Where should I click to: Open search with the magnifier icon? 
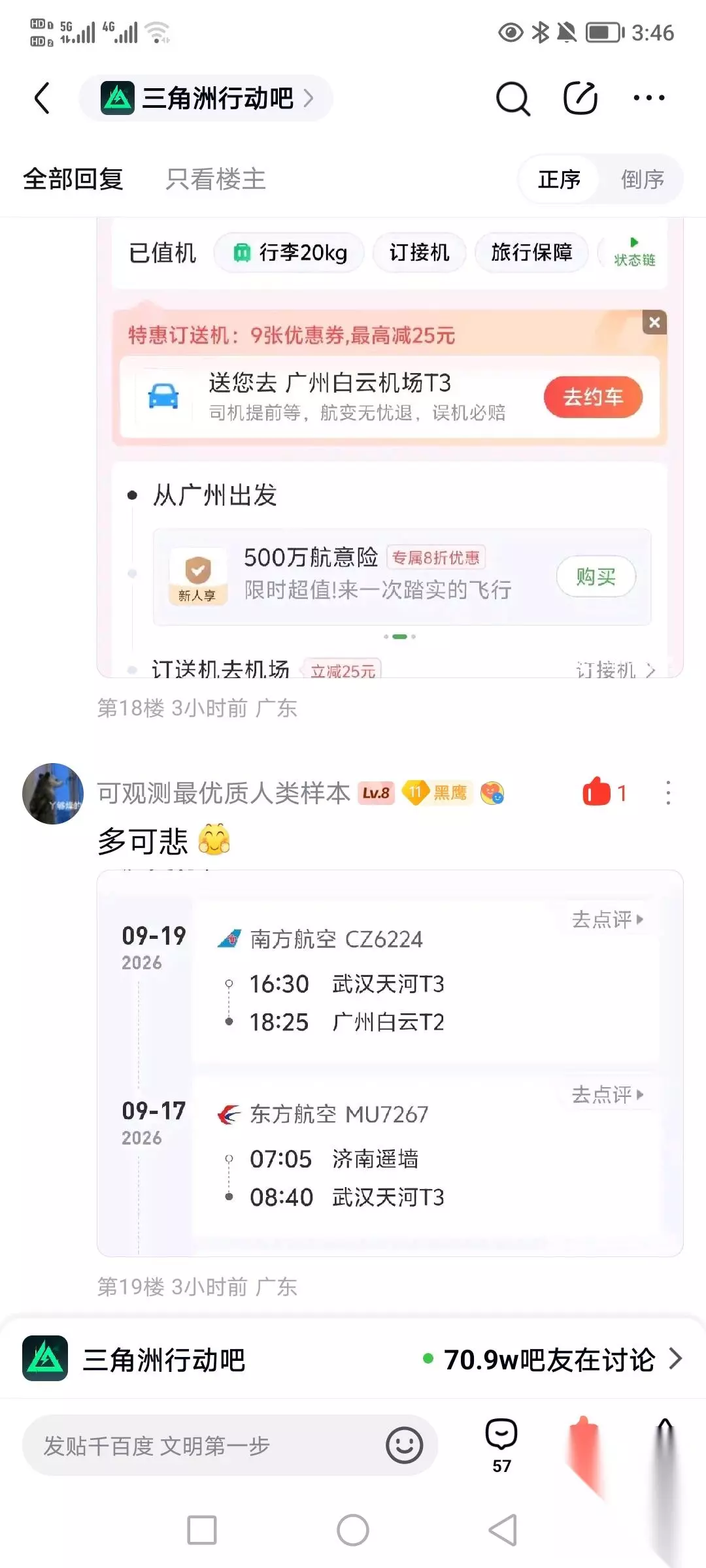(x=513, y=99)
